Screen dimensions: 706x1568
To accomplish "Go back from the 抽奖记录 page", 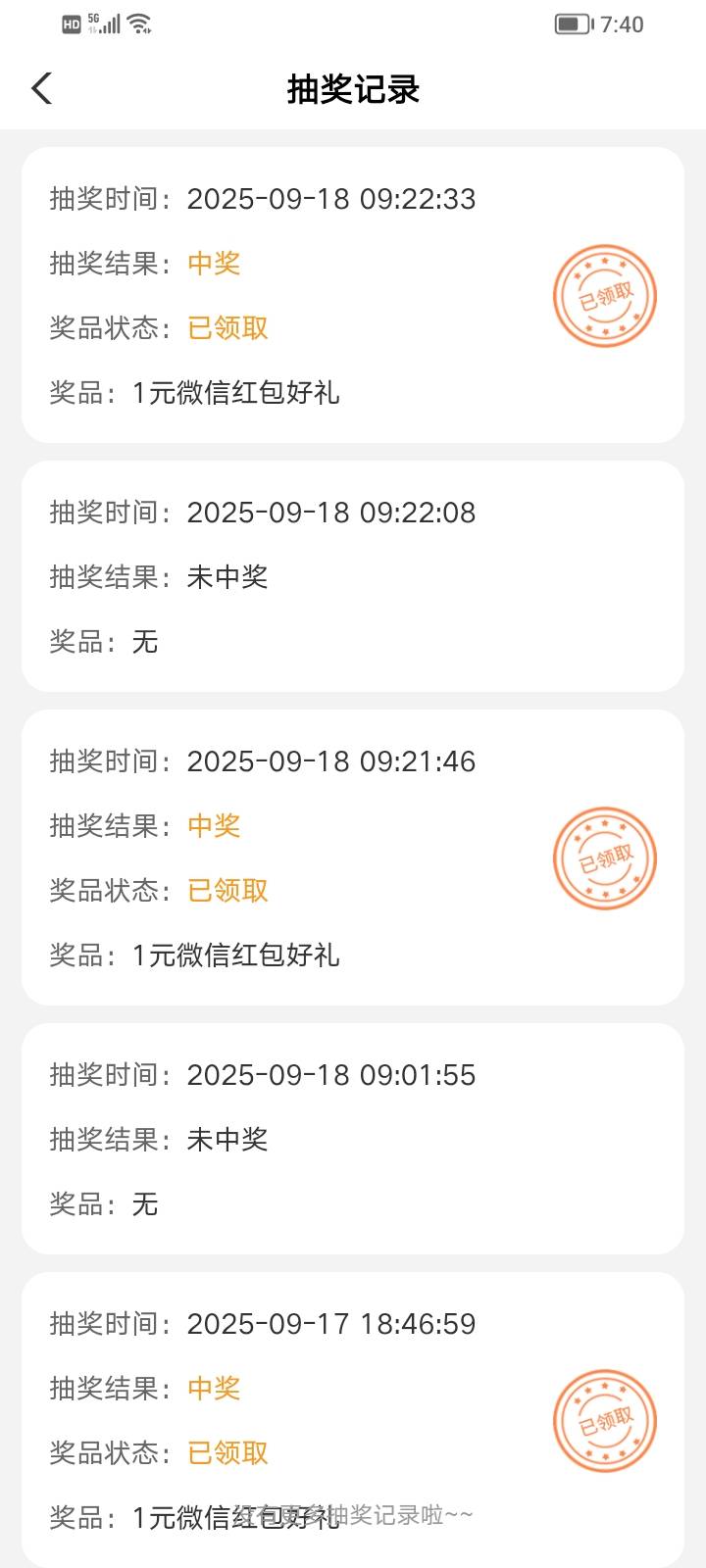I will click(x=41, y=88).
